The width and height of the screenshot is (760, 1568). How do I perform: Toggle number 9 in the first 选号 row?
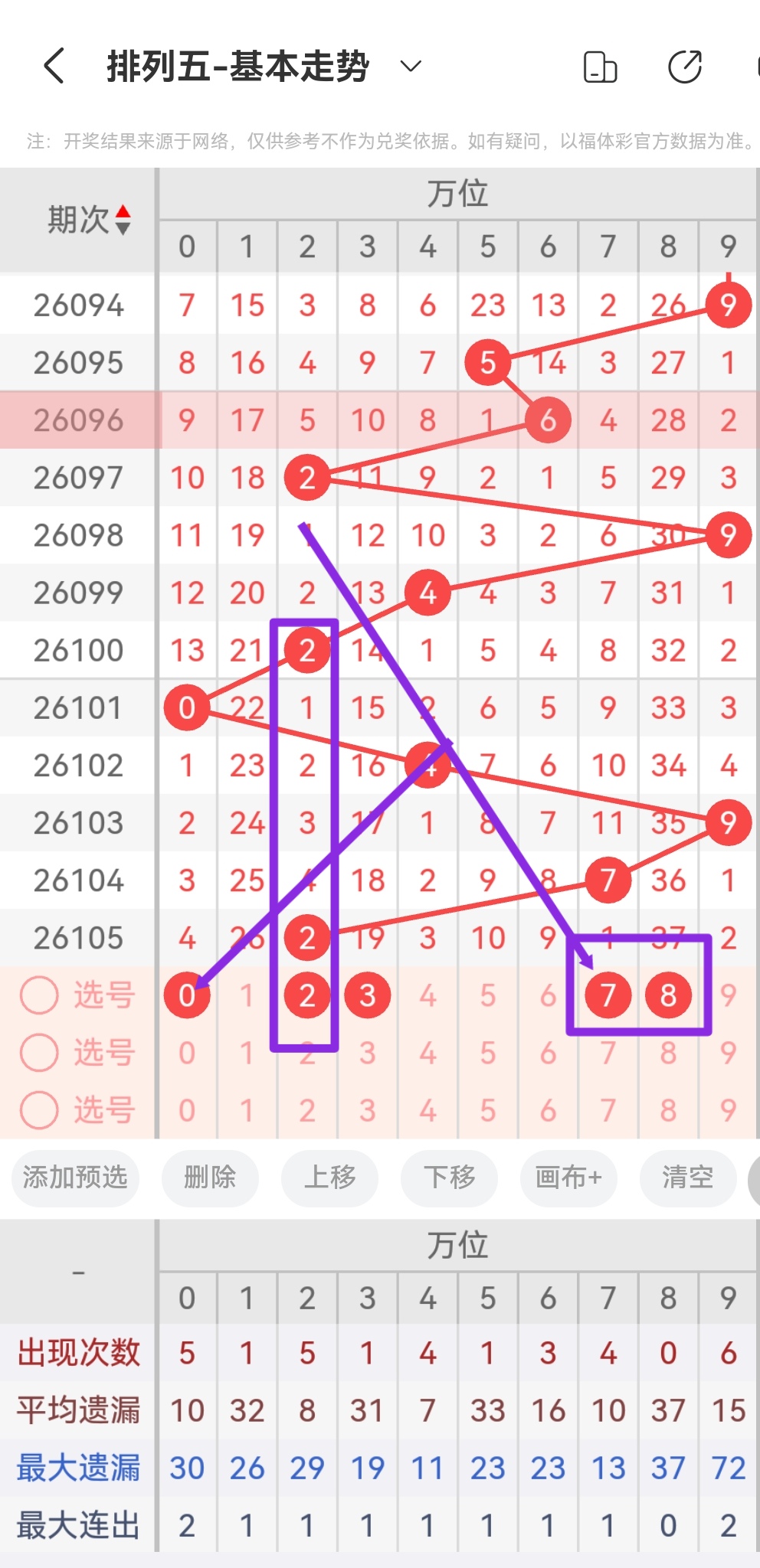click(x=727, y=995)
